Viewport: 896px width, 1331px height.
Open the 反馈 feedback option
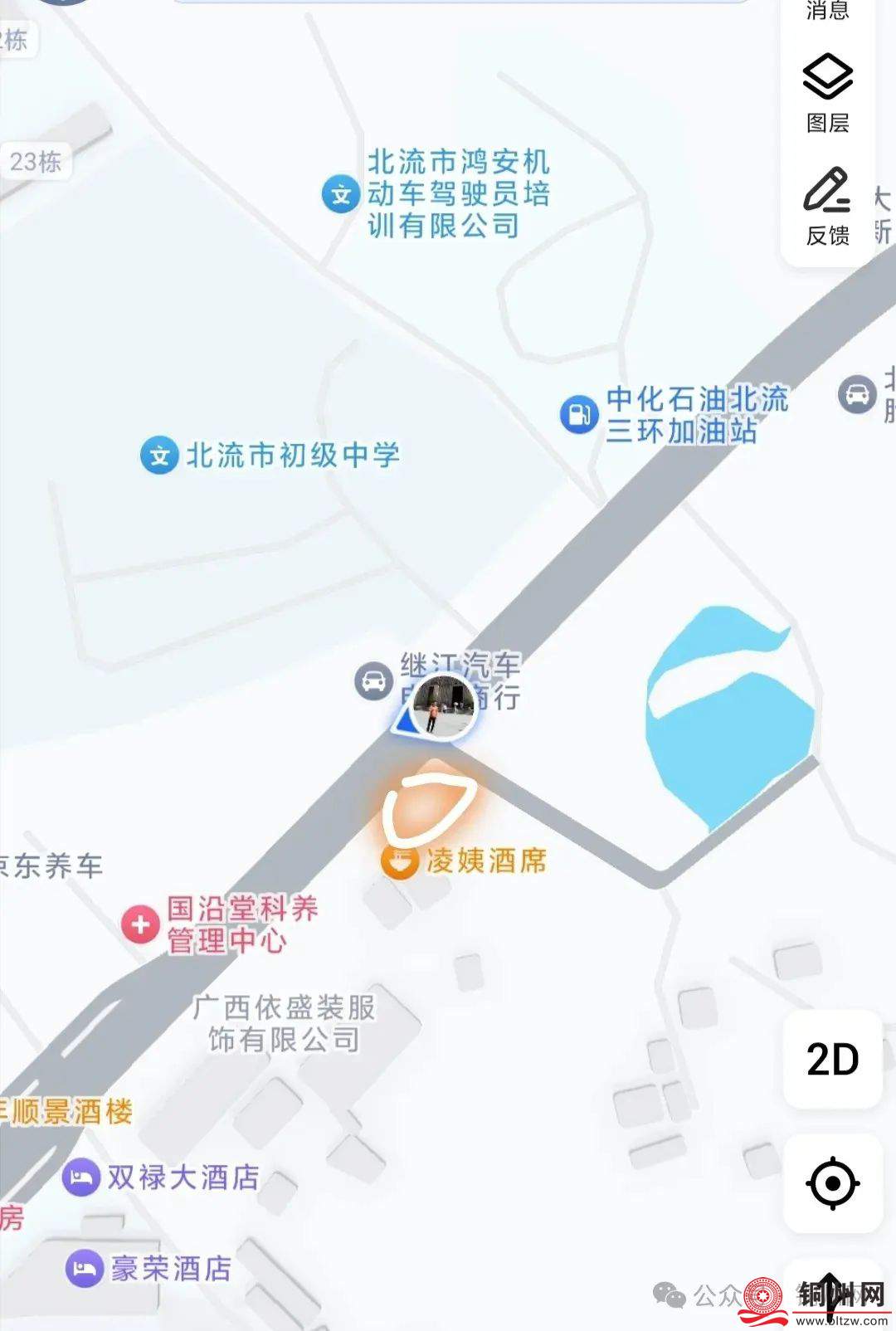pyautogui.click(x=827, y=207)
